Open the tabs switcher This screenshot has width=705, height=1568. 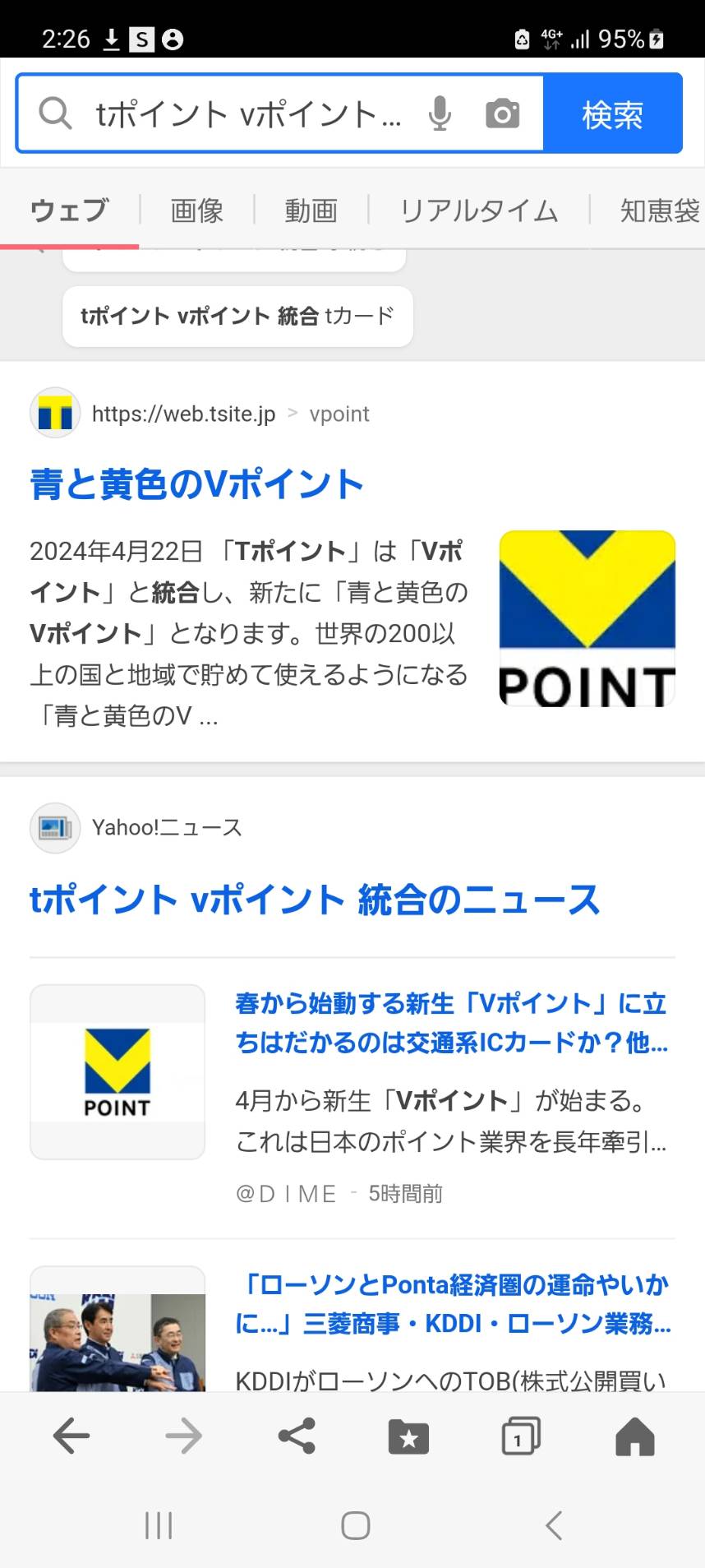tap(521, 1436)
